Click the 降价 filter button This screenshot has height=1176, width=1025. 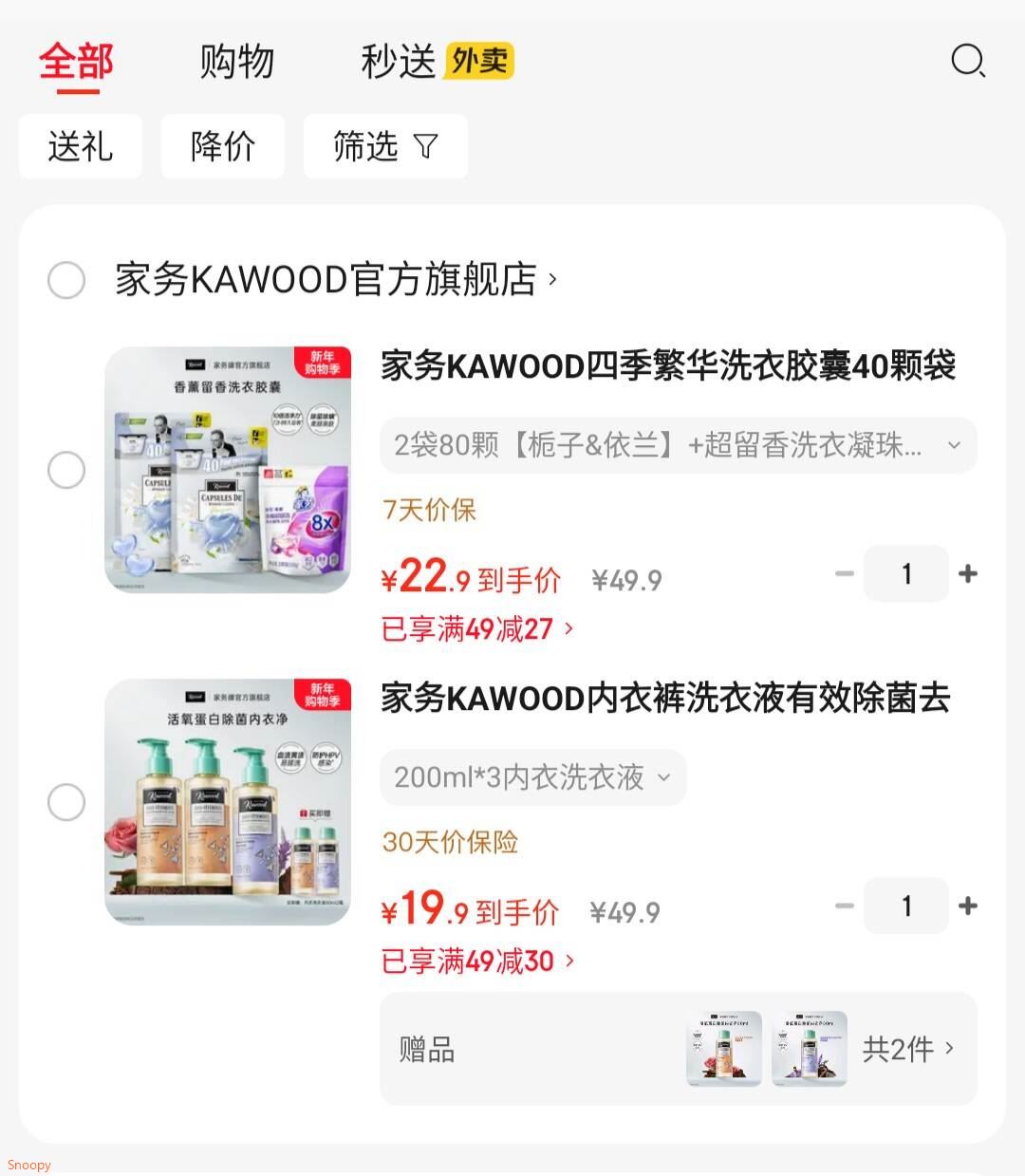pos(222,146)
